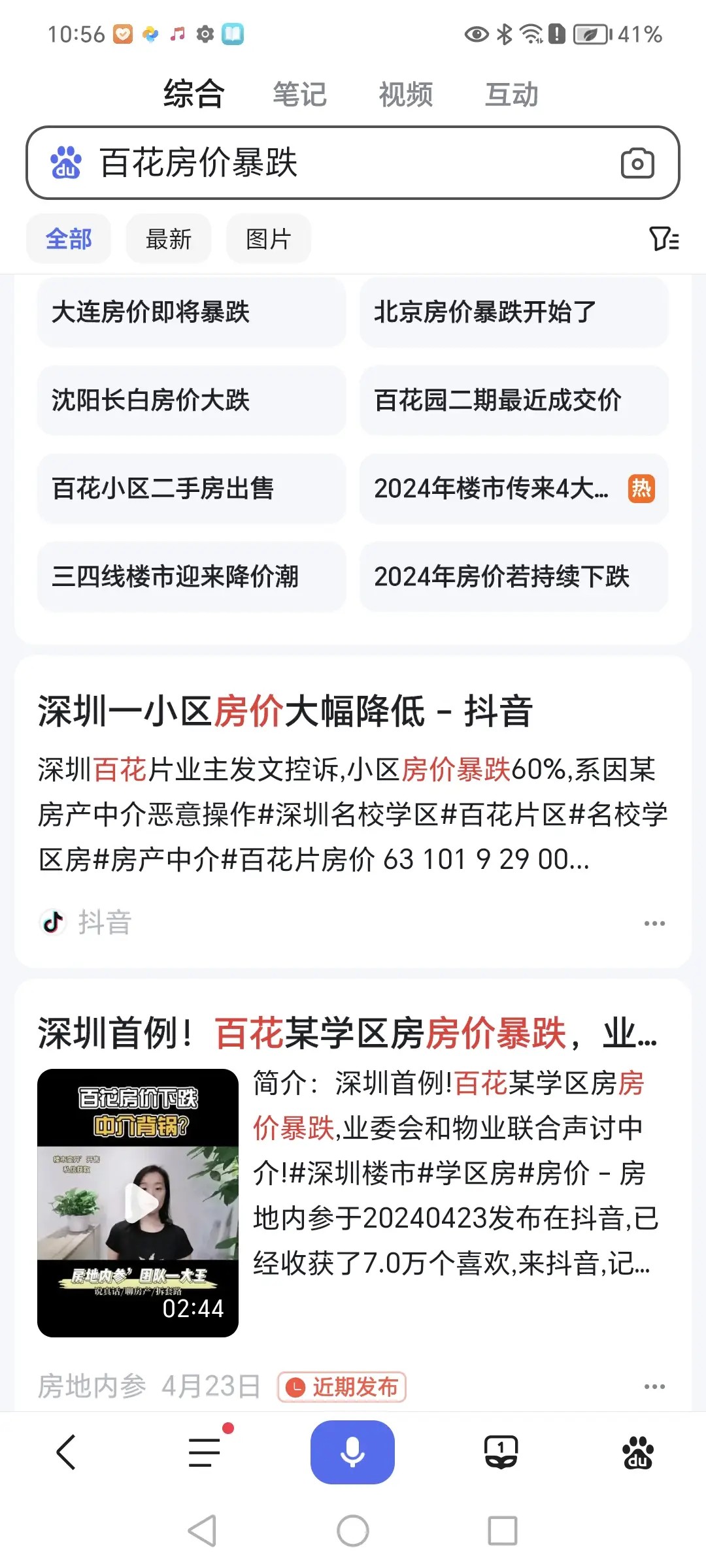Select the 最新 filter chip
Image resolution: width=706 pixels, height=1568 pixels.
click(x=169, y=239)
